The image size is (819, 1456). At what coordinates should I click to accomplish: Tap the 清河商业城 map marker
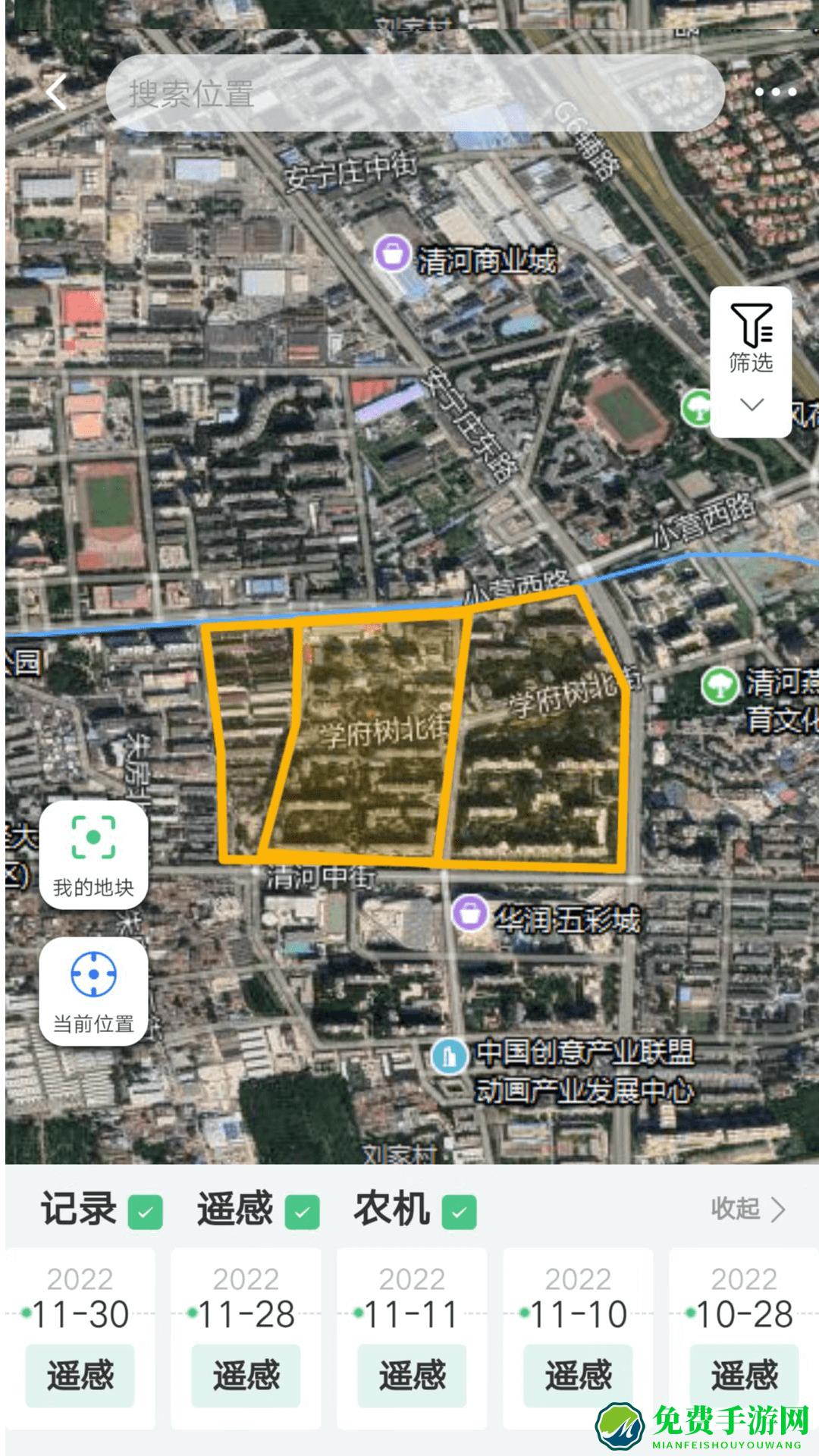pos(393,255)
